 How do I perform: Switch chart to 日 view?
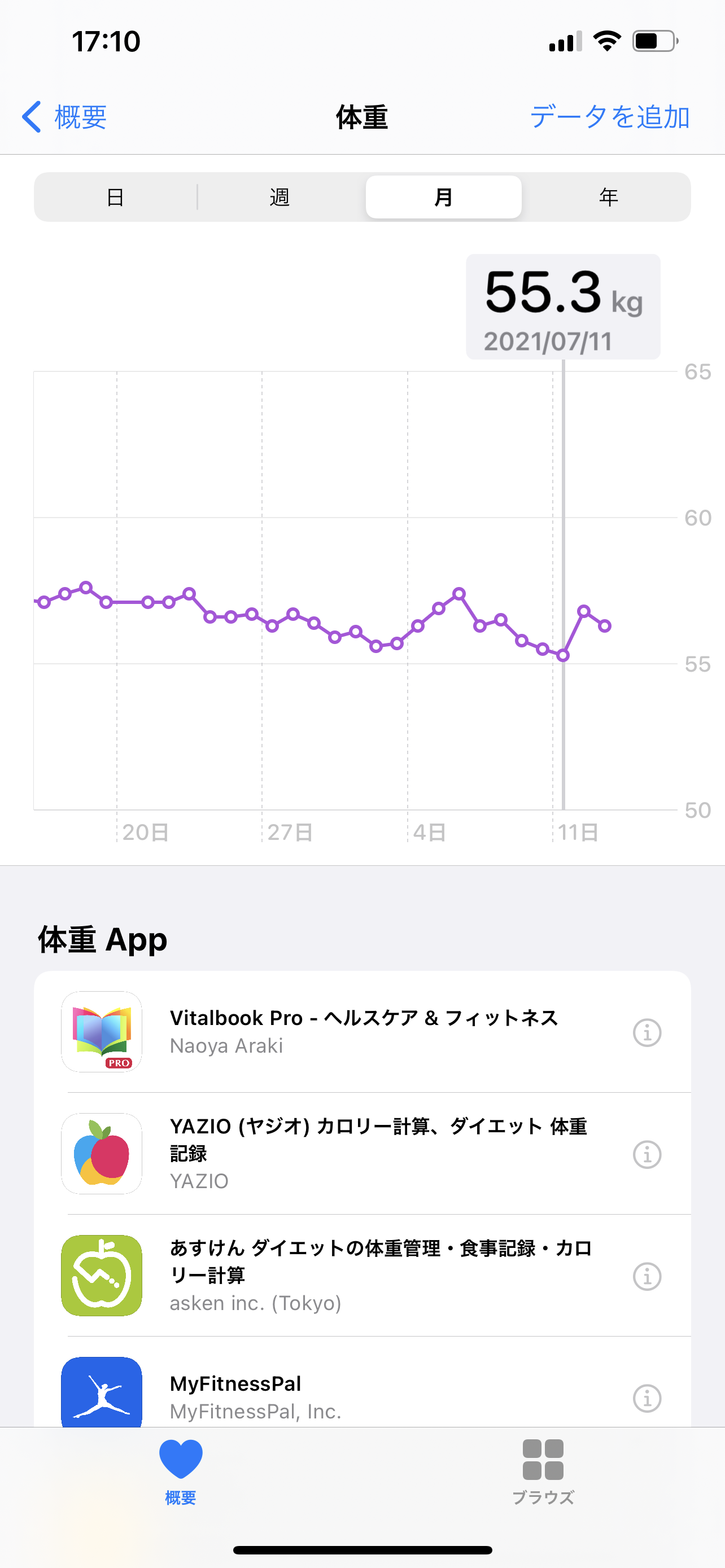click(x=116, y=197)
